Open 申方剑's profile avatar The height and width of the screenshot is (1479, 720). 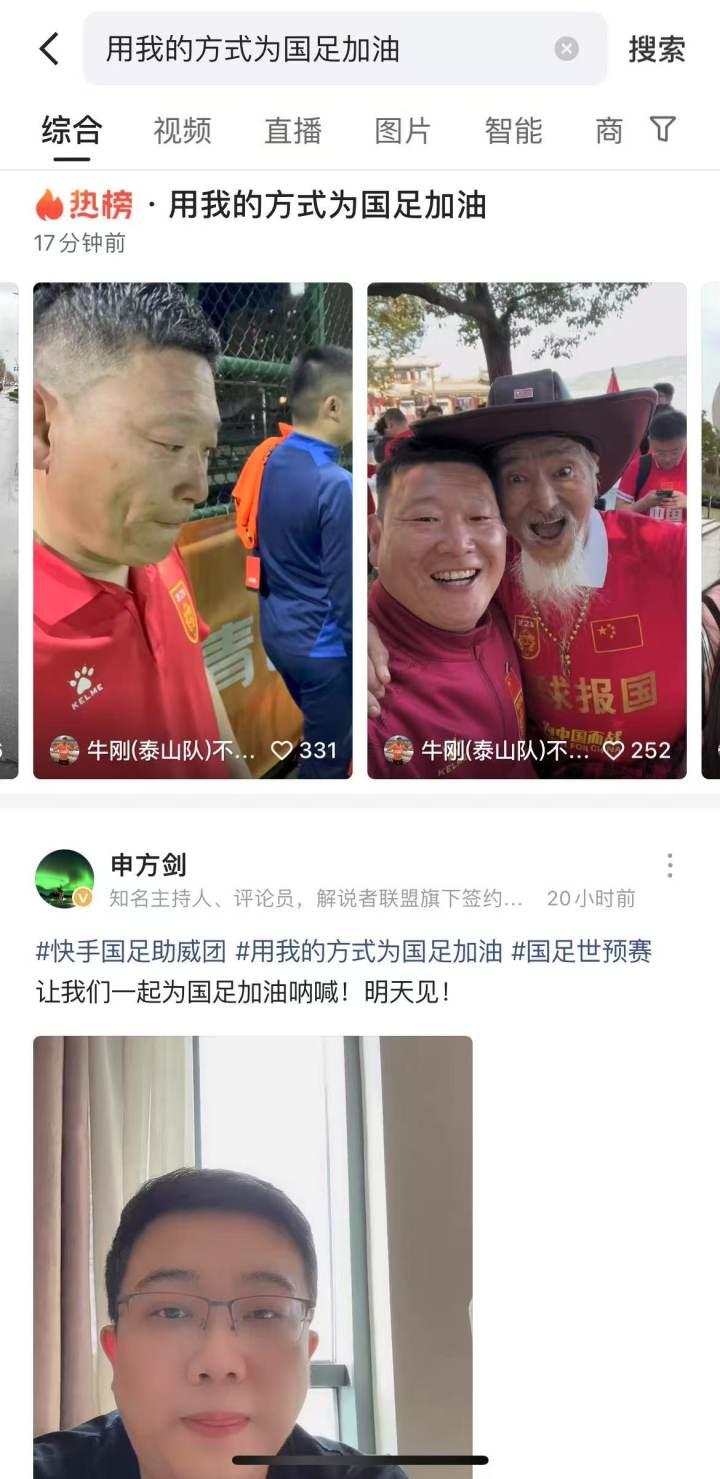[64, 879]
